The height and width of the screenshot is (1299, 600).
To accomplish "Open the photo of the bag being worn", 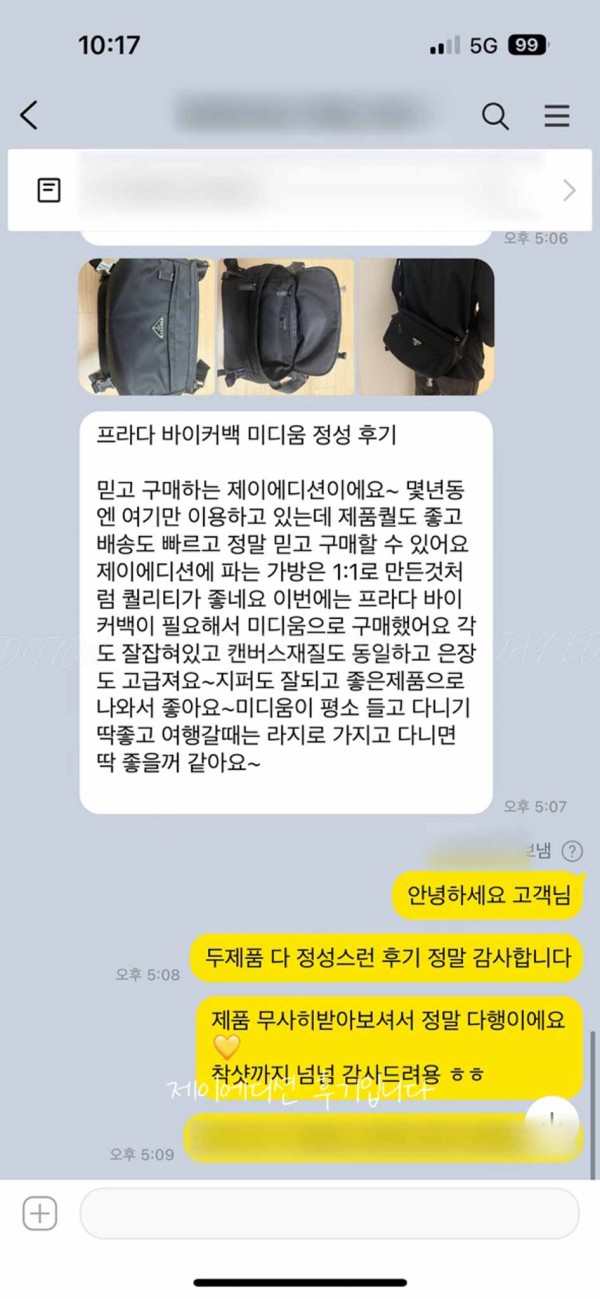I will point(426,327).
